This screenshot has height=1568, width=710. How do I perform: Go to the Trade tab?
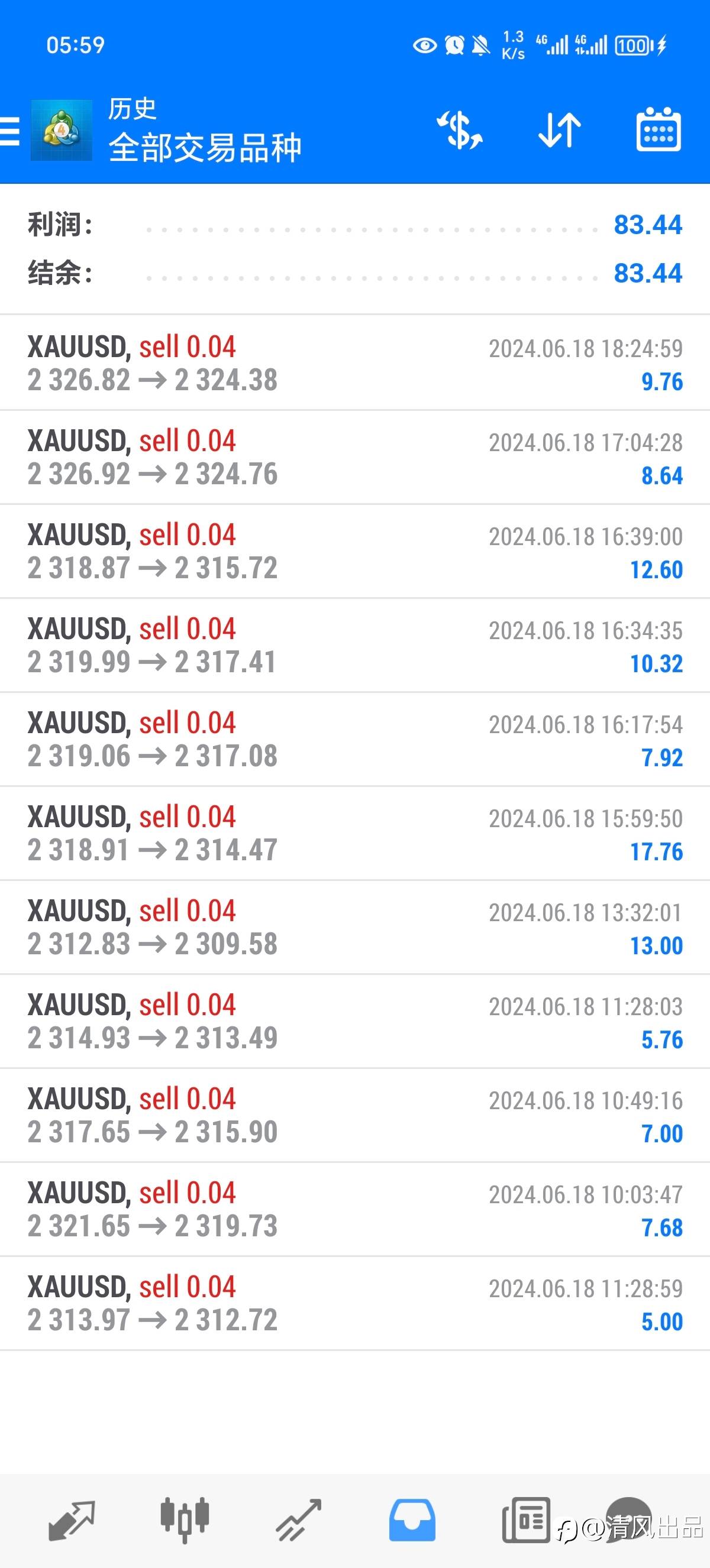point(298,1520)
